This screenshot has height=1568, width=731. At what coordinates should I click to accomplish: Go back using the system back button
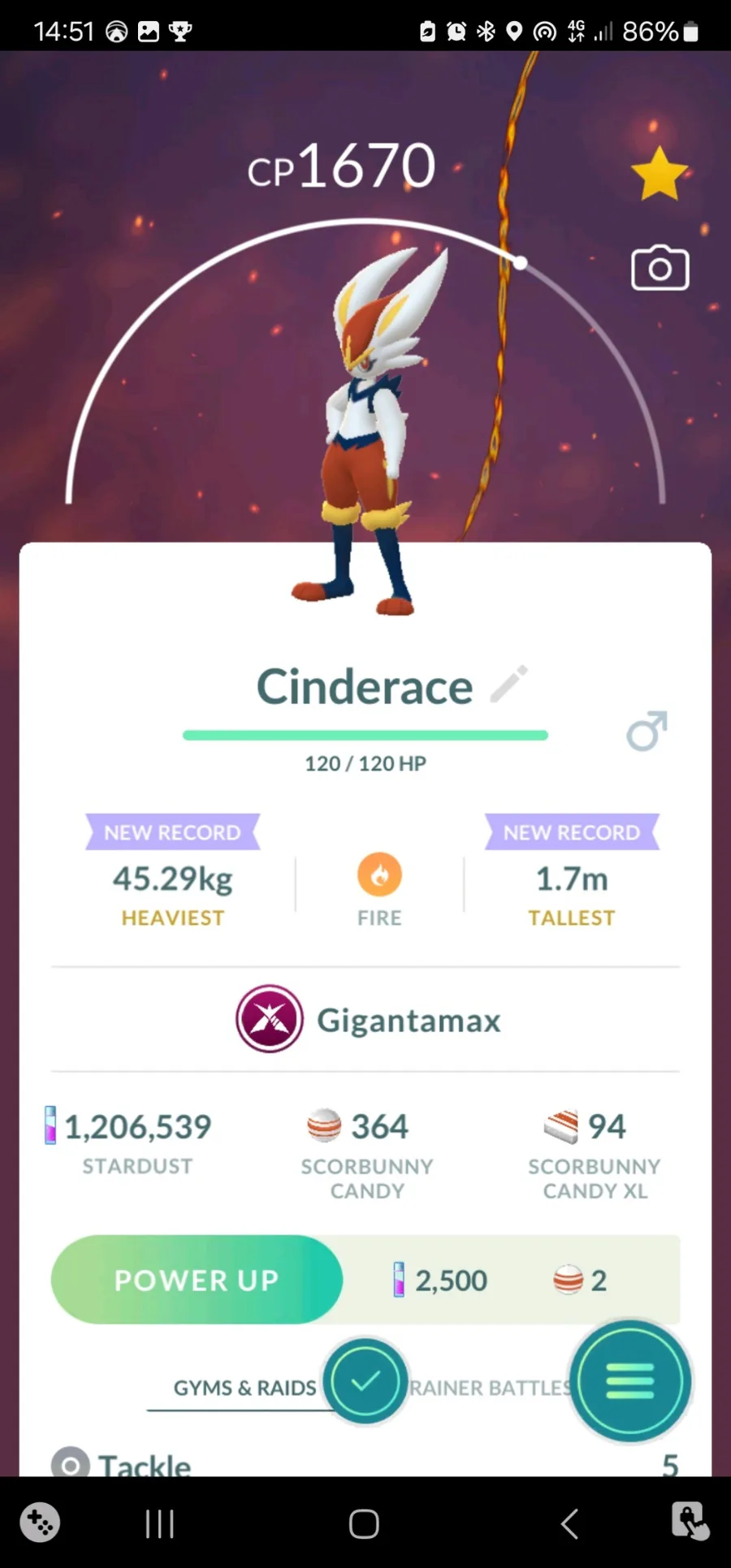pyautogui.click(x=569, y=1523)
